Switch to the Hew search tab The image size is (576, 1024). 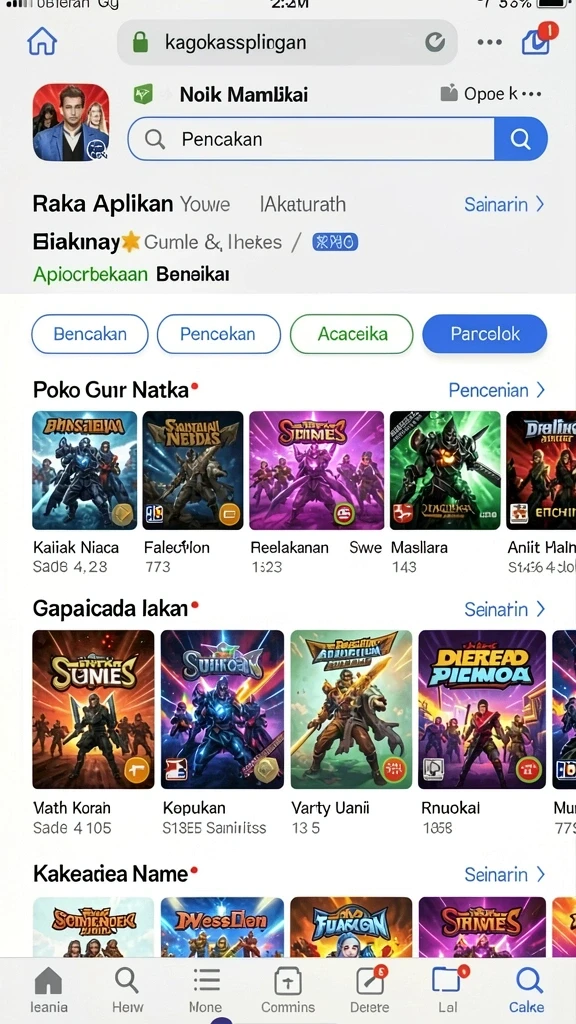pos(127,990)
